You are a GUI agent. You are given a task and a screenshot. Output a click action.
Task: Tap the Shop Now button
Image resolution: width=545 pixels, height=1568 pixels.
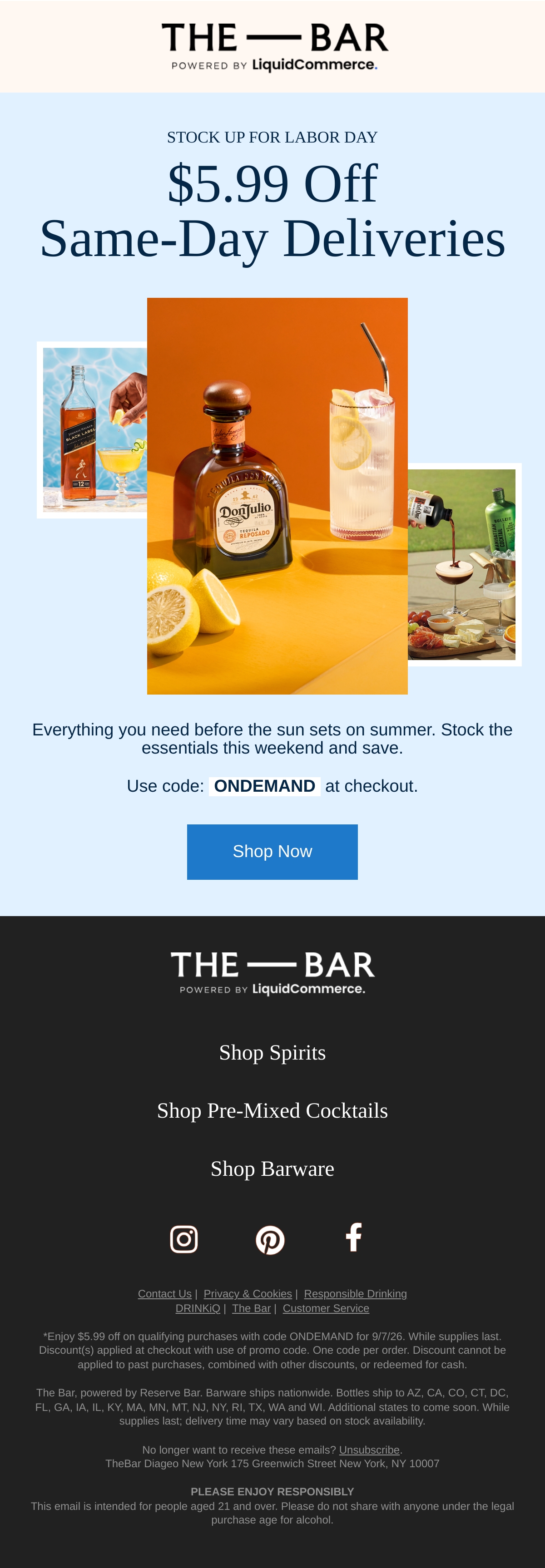coord(272,852)
